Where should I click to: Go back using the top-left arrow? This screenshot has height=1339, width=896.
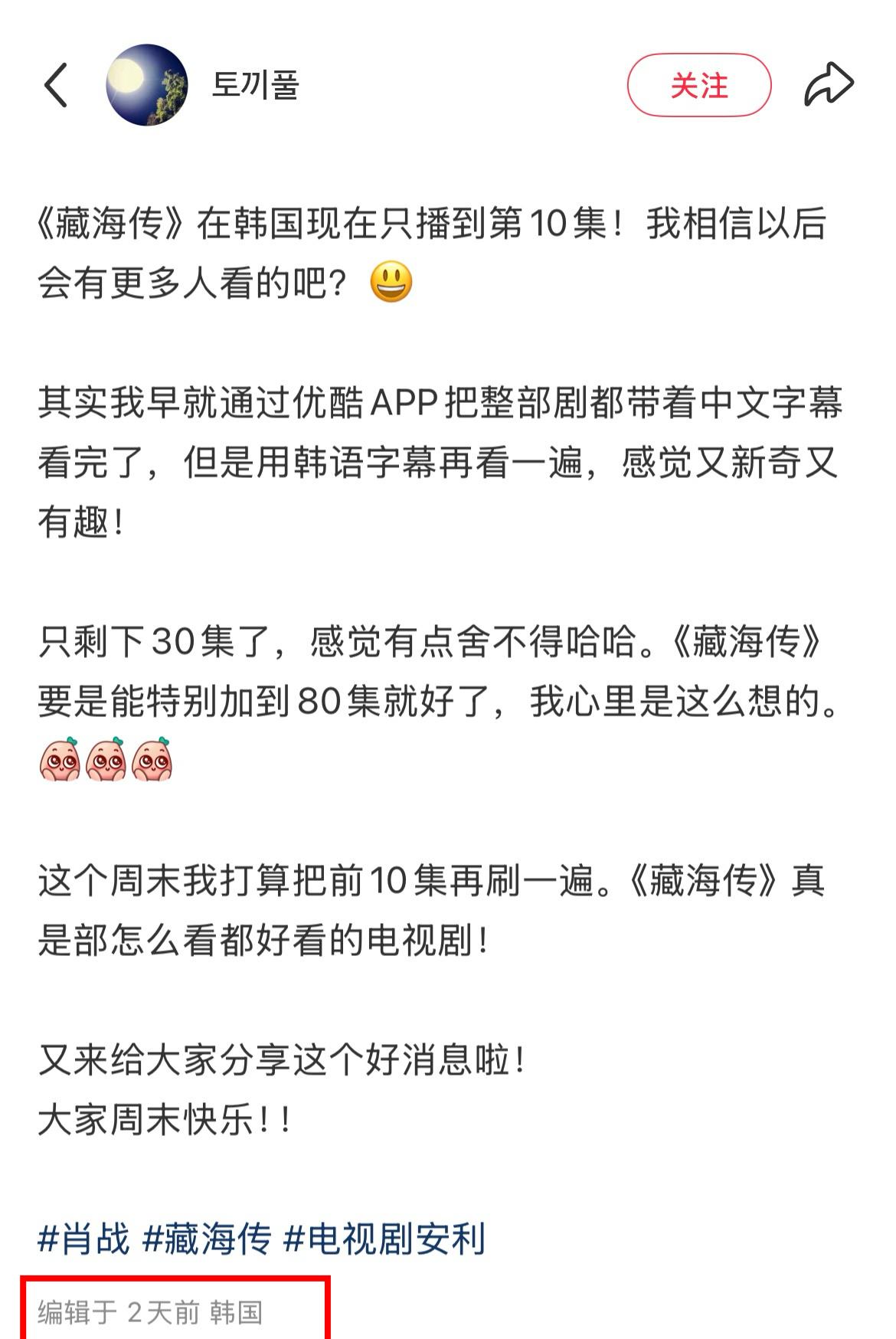(x=57, y=85)
